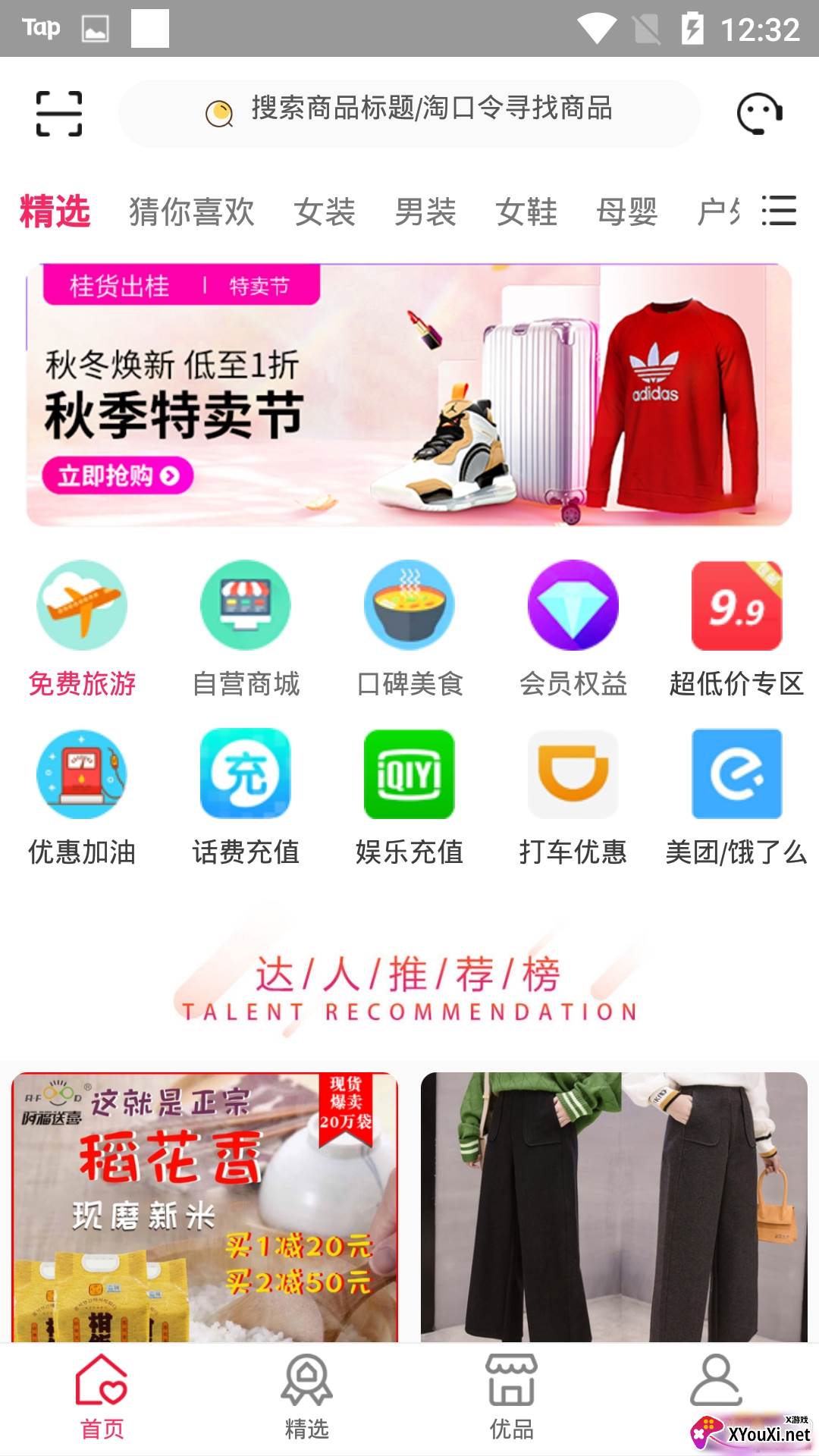Tap 立即抢购 on the autumn sale banner

pyautogui.click(x=118, y=475)
